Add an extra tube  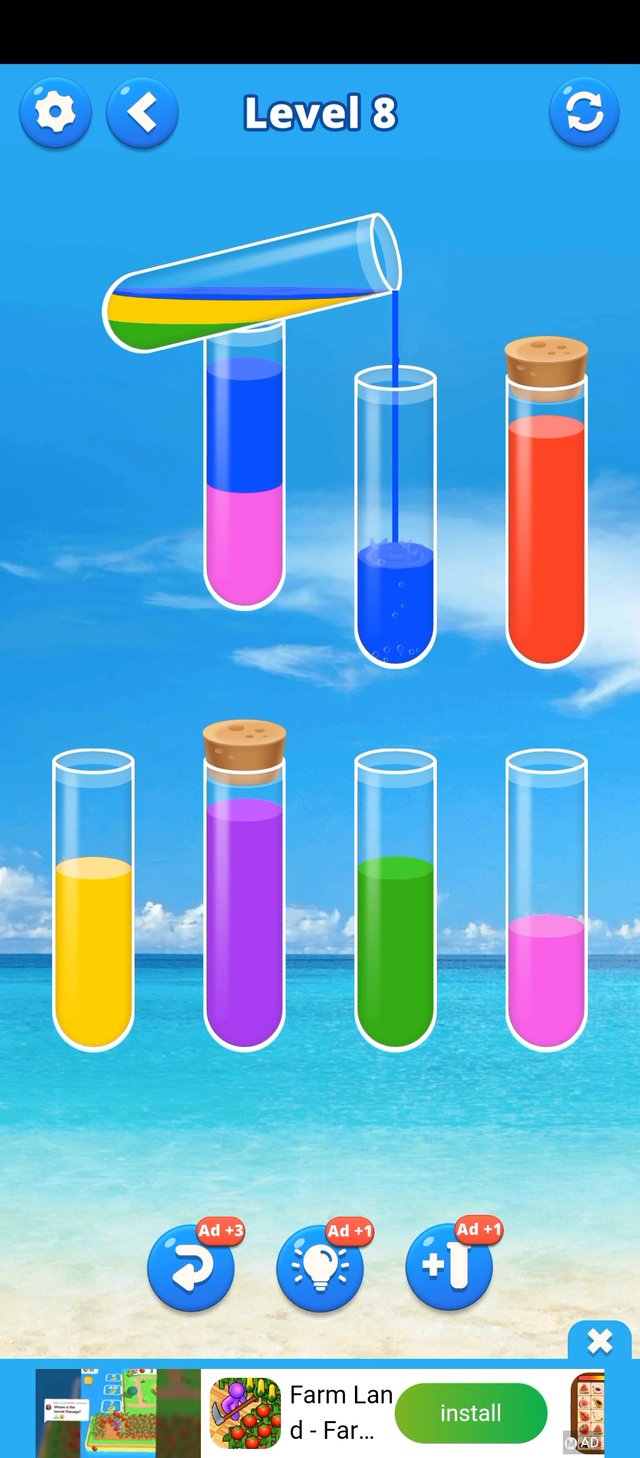coord(449,1268)
